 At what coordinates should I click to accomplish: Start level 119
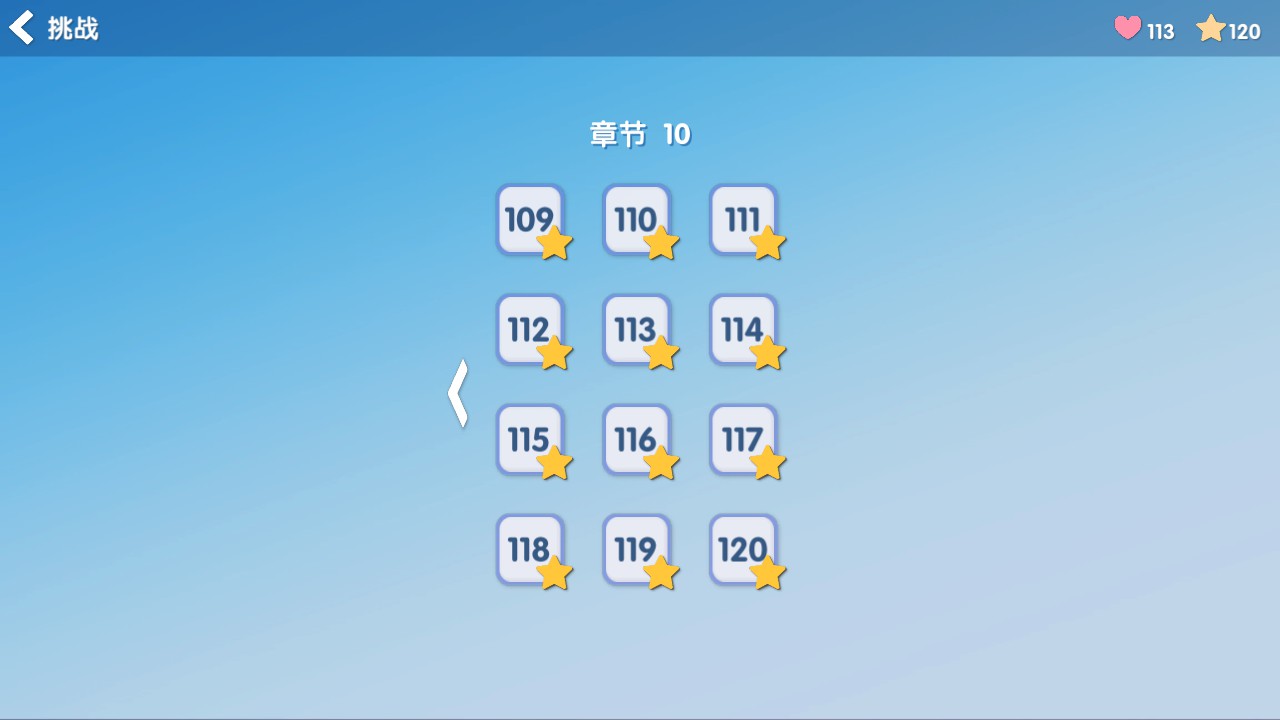point(637,550)
